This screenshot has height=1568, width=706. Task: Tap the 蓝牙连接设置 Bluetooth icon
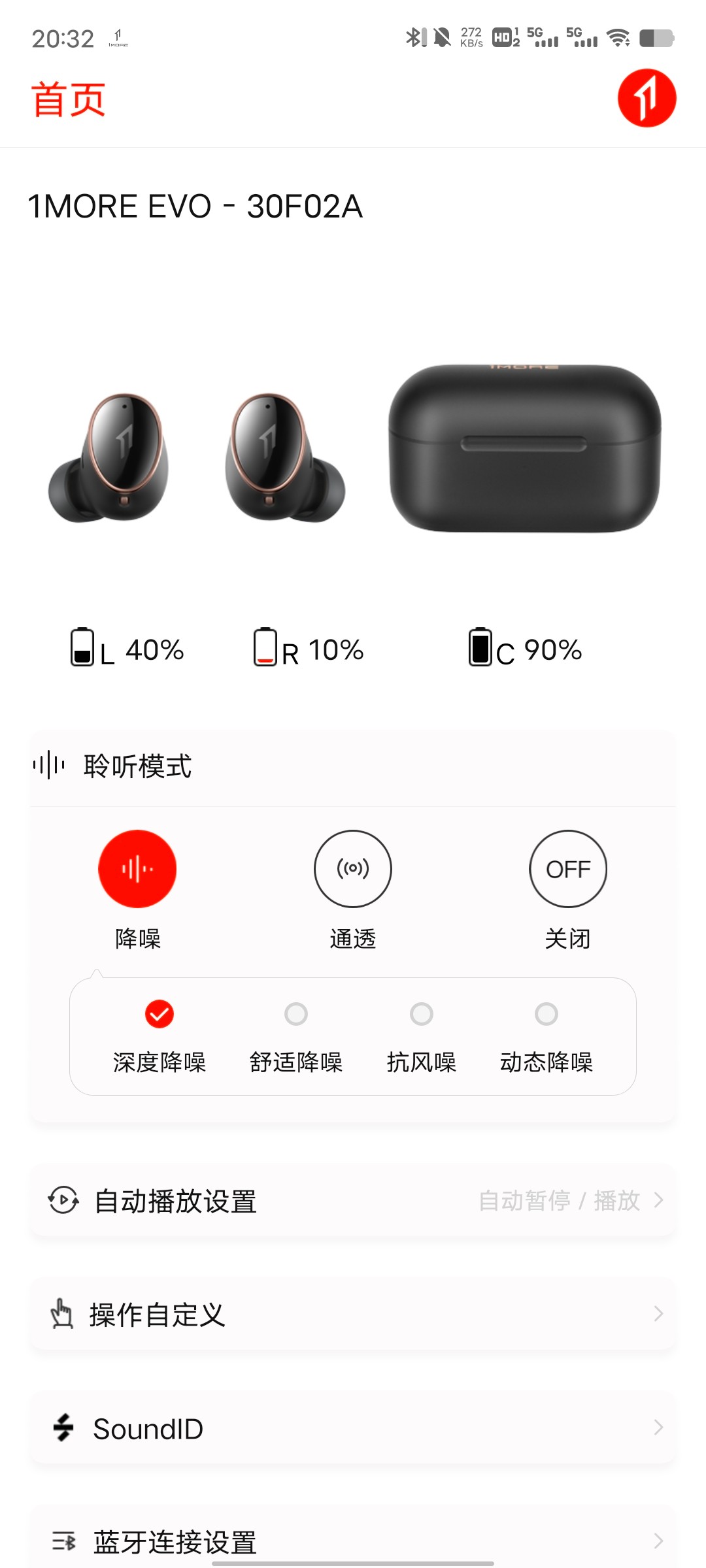point(62,1541)
